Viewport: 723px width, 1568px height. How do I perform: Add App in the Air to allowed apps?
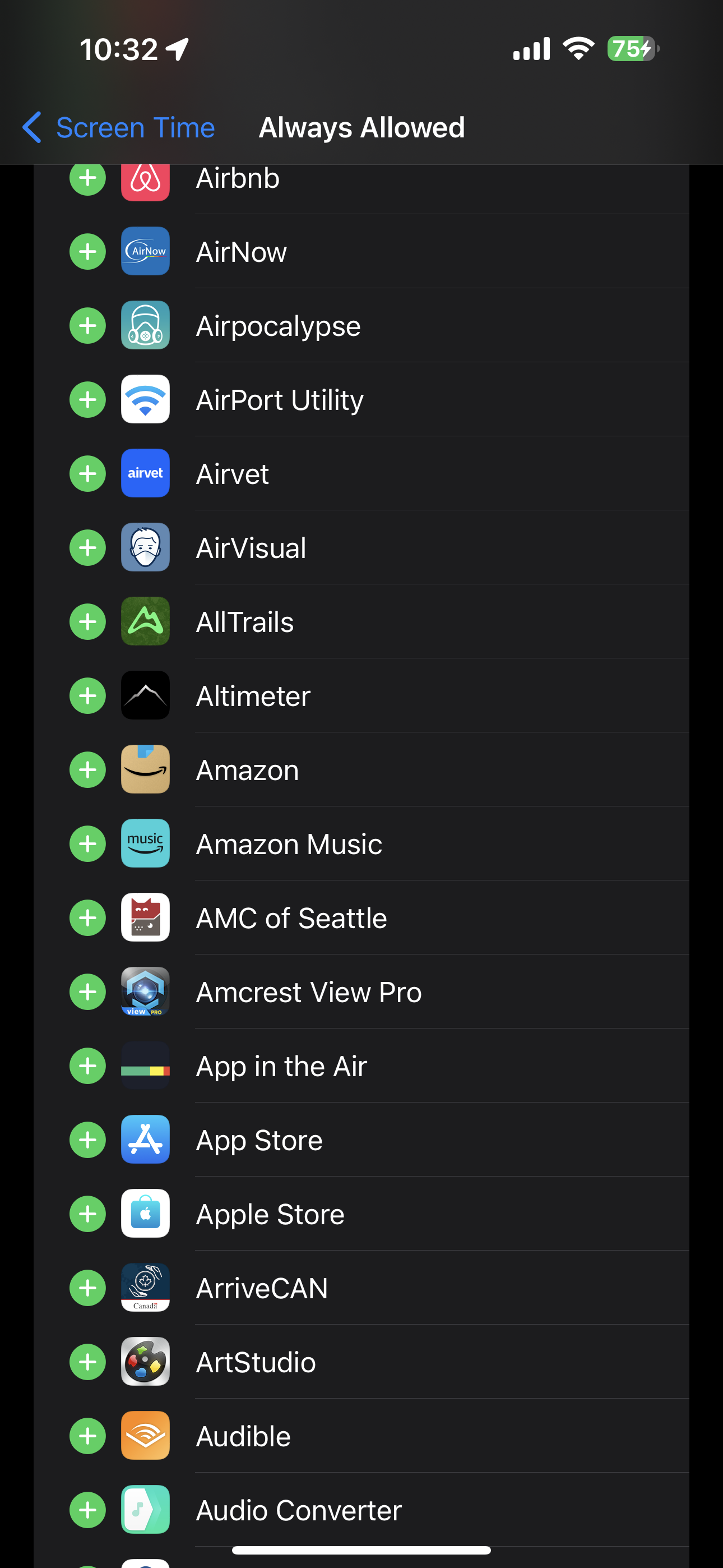87,1066
